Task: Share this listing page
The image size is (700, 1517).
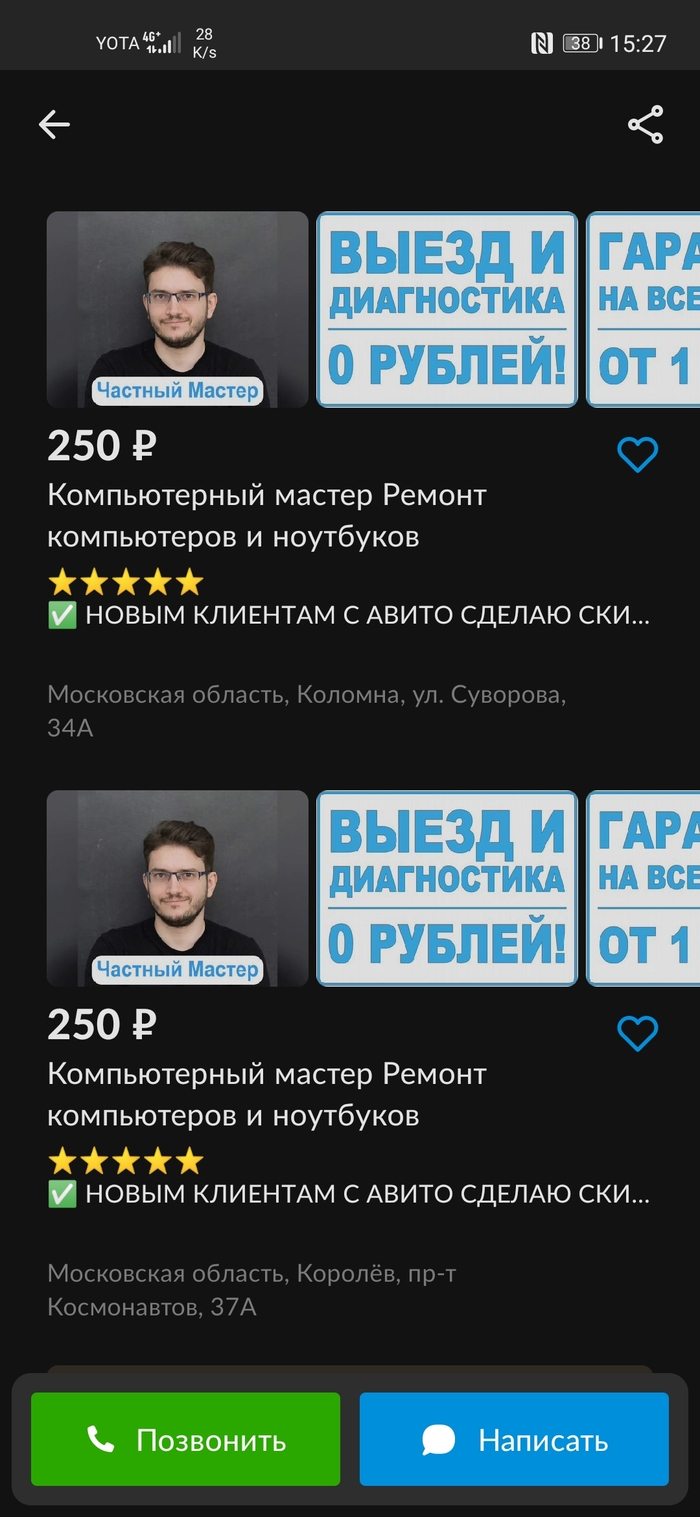Action: 645,125
